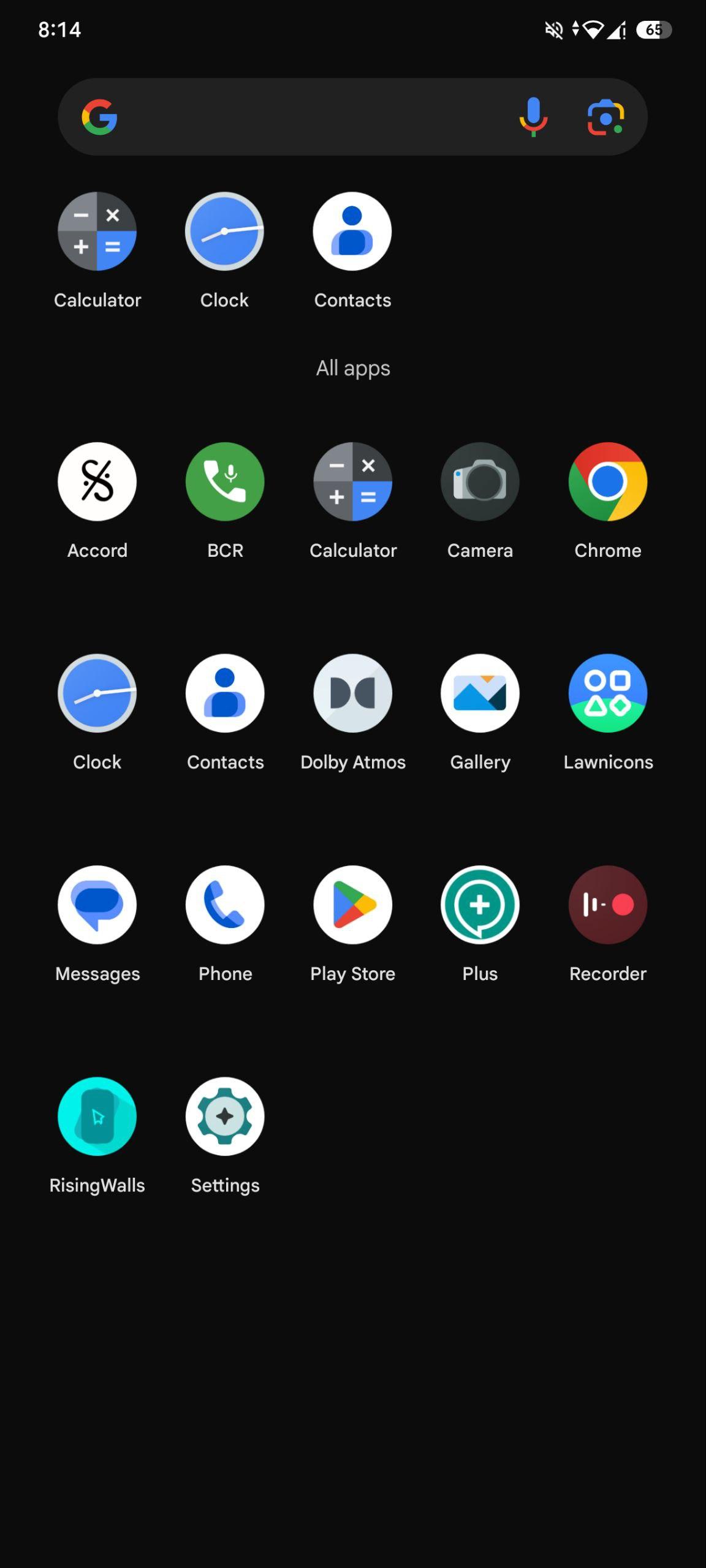The image size is (706, 1568).
Task: Open the Plus app
Action: tap(480, 905)
